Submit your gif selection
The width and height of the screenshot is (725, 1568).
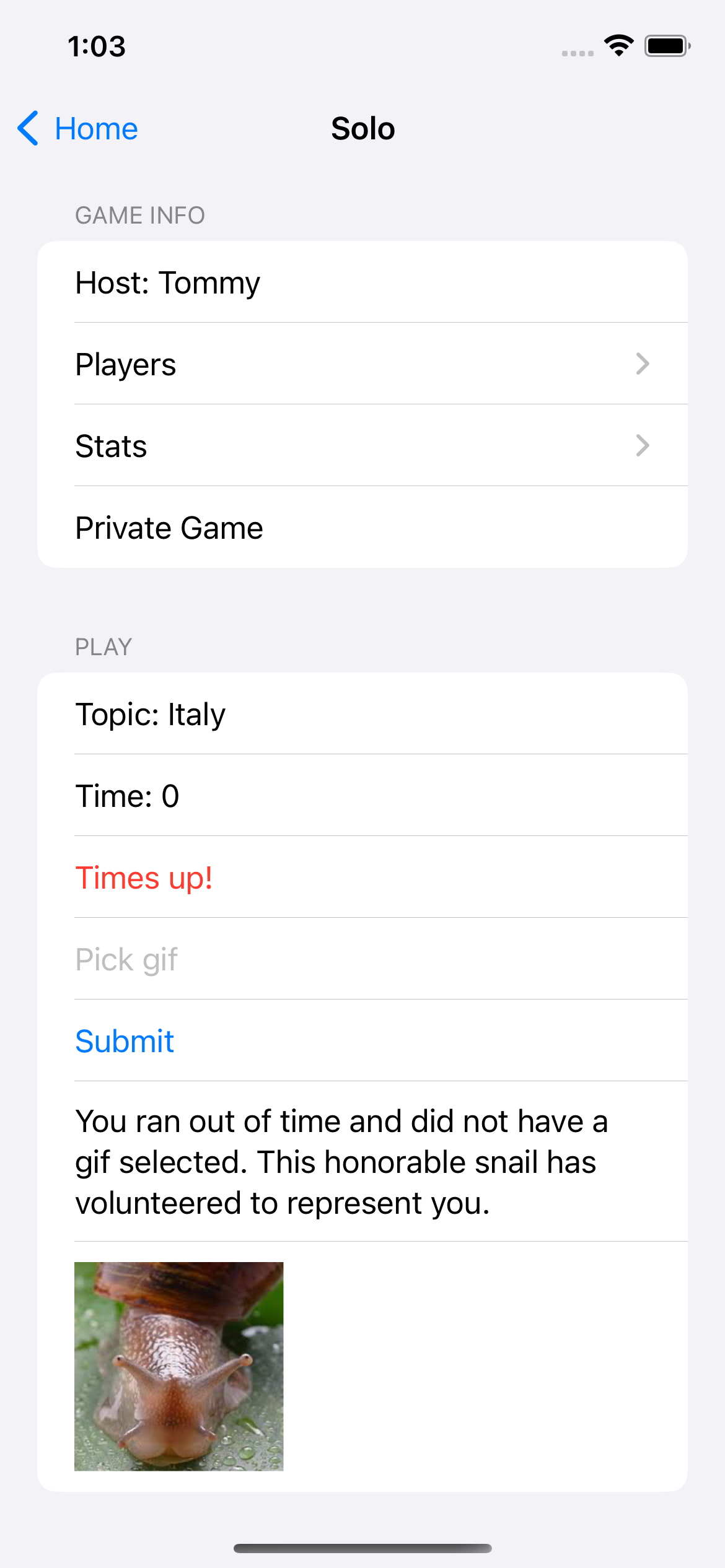(124, 1041)
